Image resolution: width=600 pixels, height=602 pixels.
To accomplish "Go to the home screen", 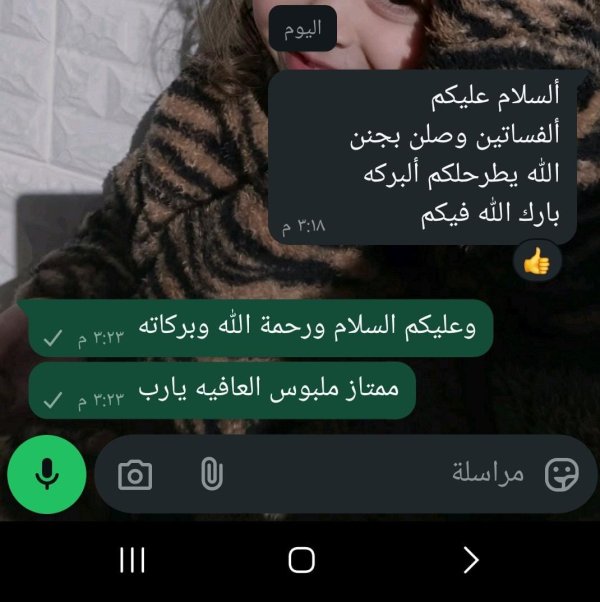I will (301, 560).
